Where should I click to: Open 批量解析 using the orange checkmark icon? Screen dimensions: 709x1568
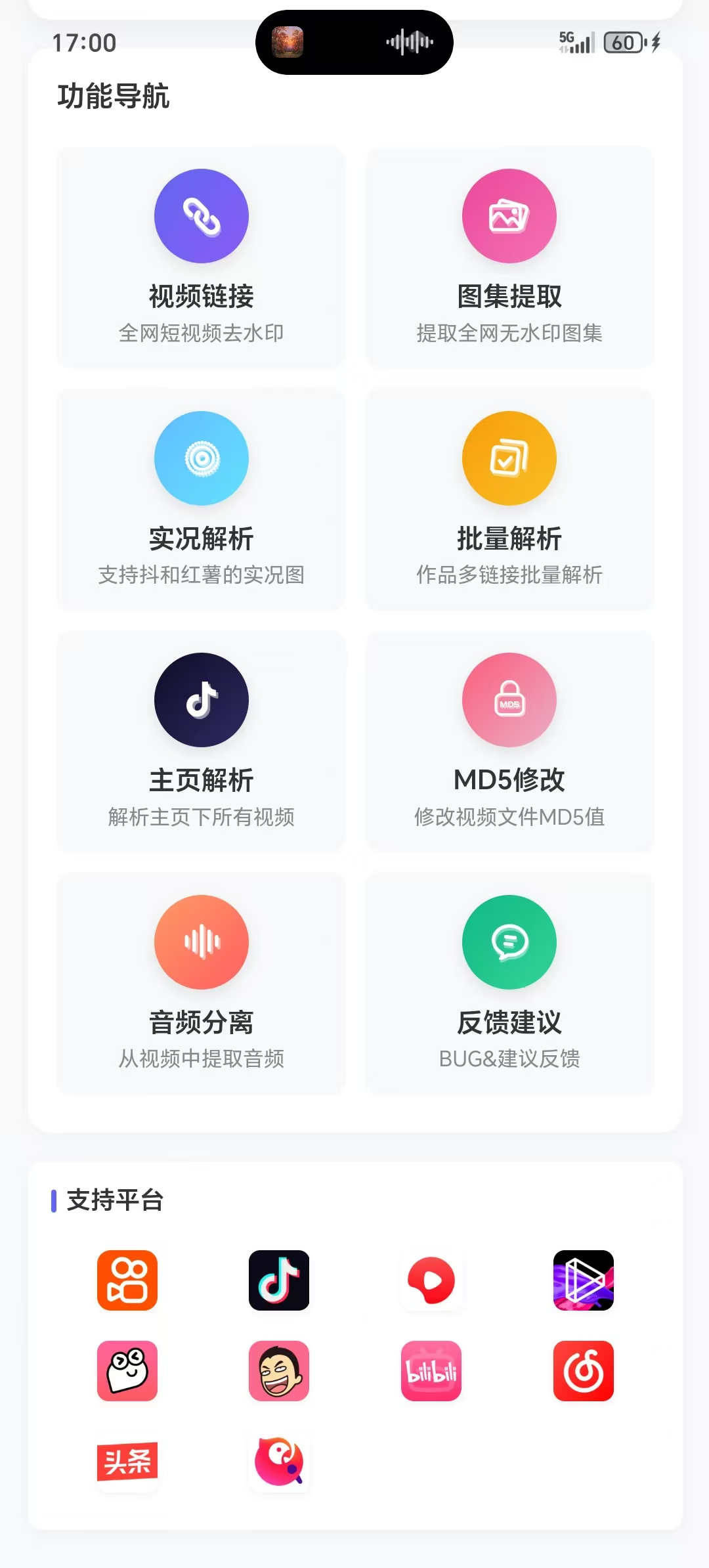coord(509,458)
